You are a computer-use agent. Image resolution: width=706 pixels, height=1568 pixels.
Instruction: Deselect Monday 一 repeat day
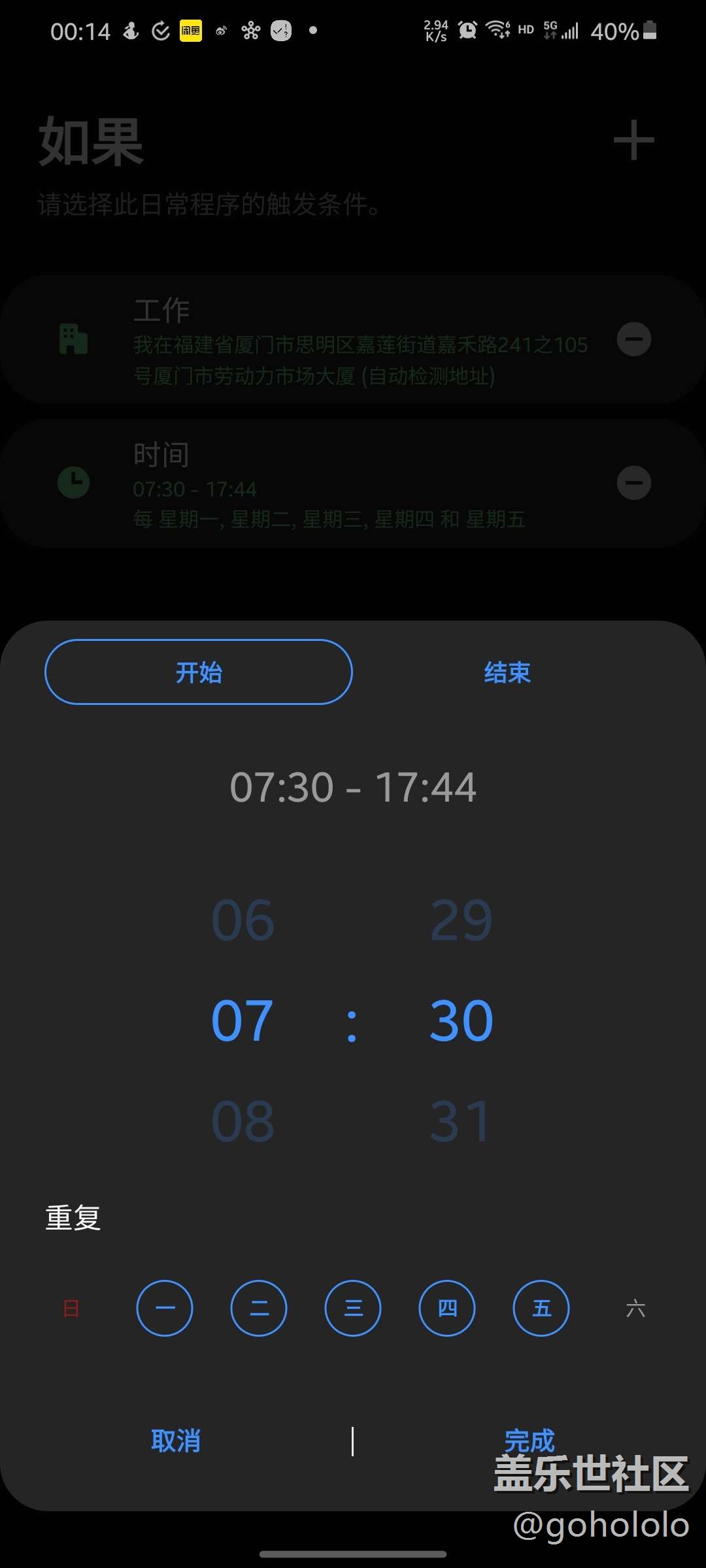pos(165,1309)
